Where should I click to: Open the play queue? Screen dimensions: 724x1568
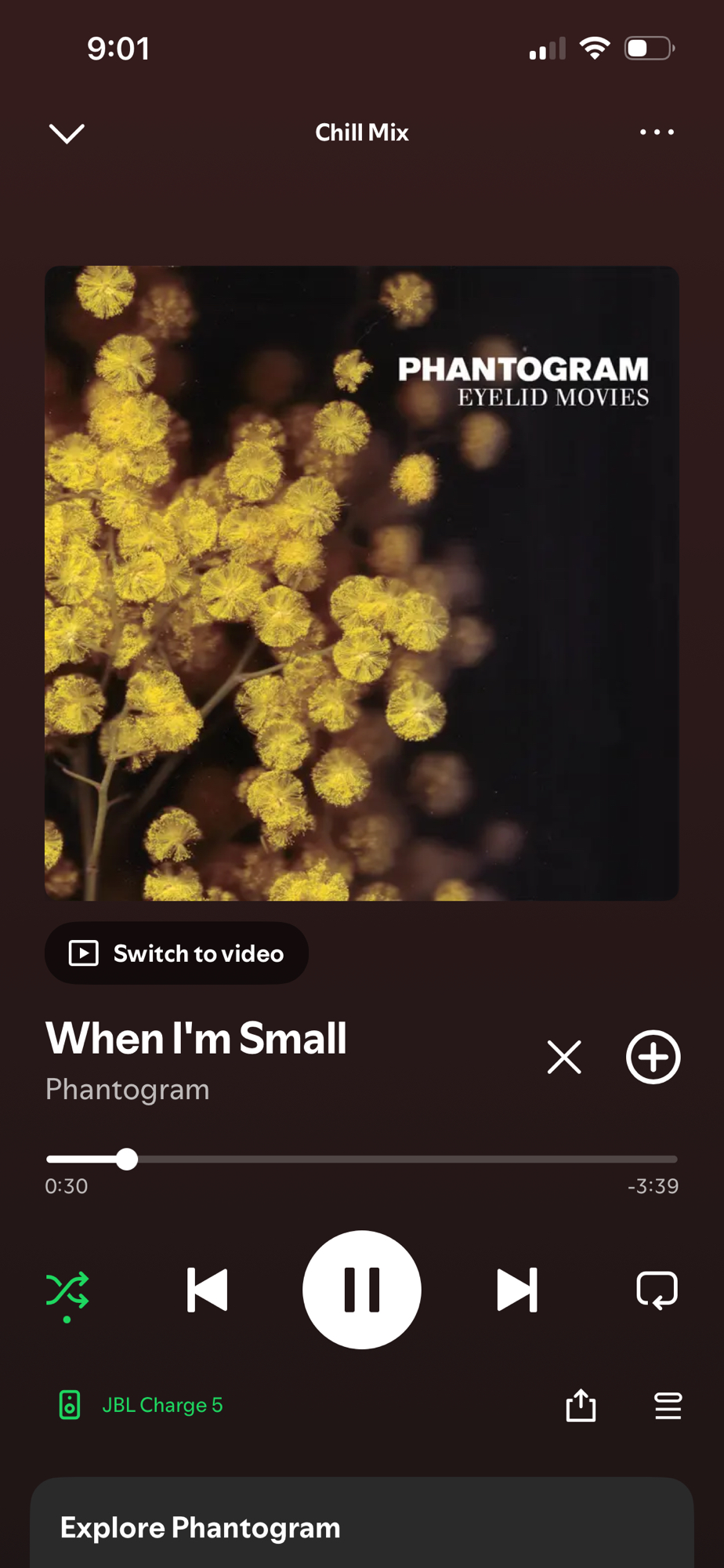[x=668, y=1405]
